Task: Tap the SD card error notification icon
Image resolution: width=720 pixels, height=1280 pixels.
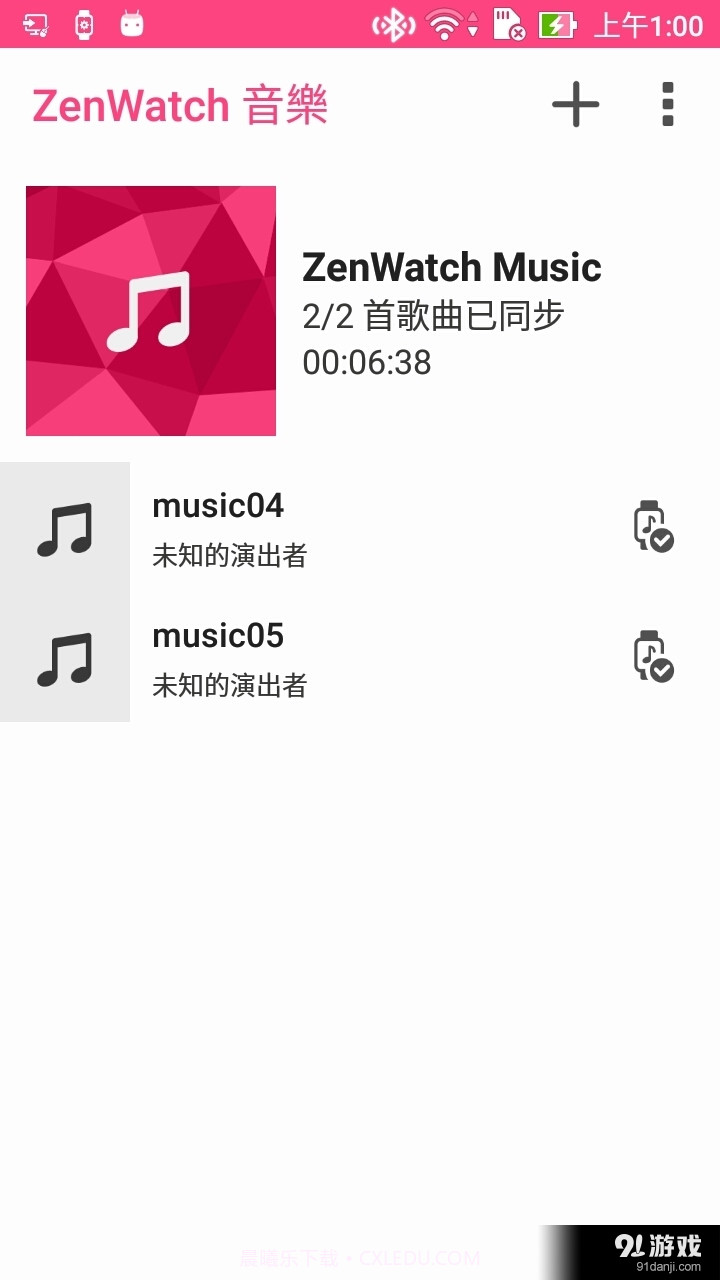Action: tap(508, 24)
